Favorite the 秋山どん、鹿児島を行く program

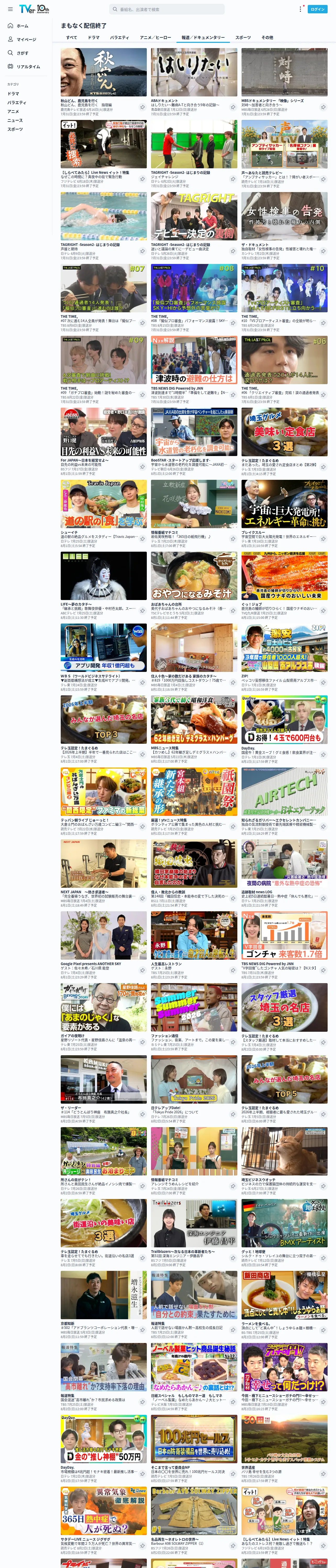[142, 107]
